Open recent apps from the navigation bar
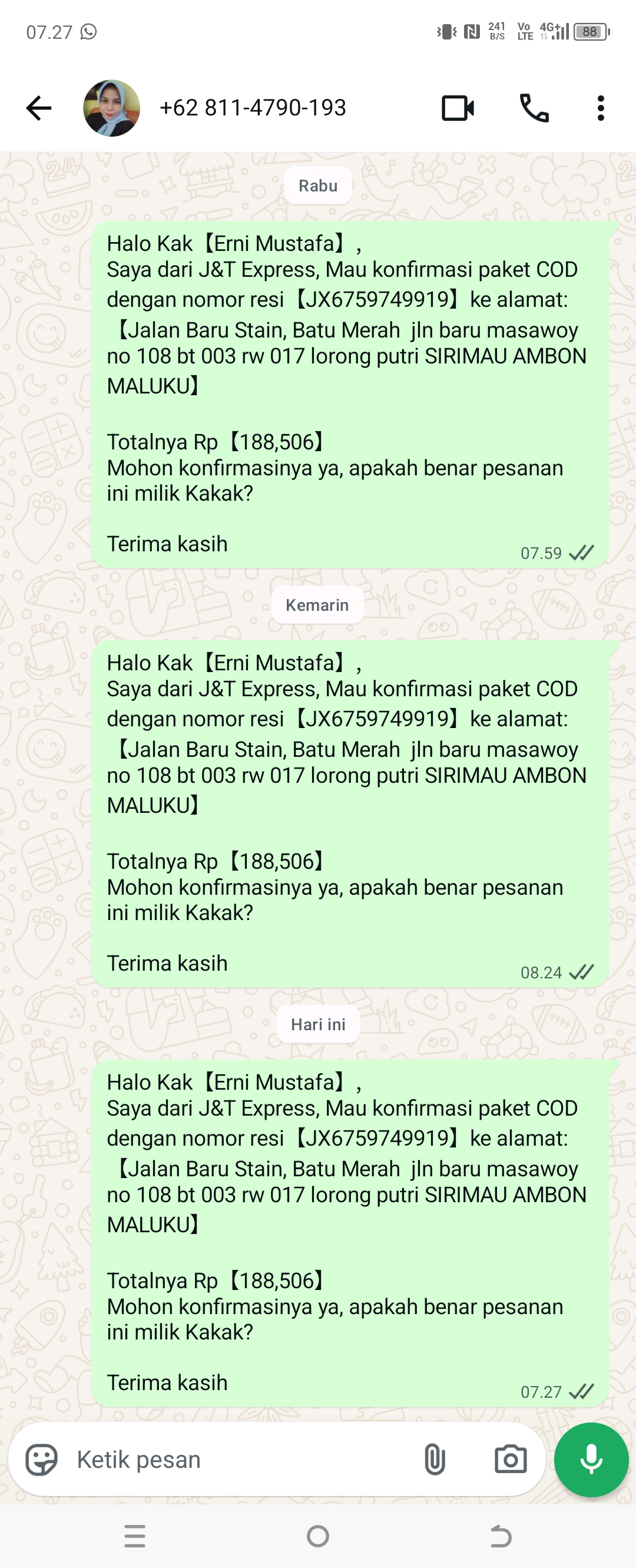 pyautogui.click(x=134, y=1536)
